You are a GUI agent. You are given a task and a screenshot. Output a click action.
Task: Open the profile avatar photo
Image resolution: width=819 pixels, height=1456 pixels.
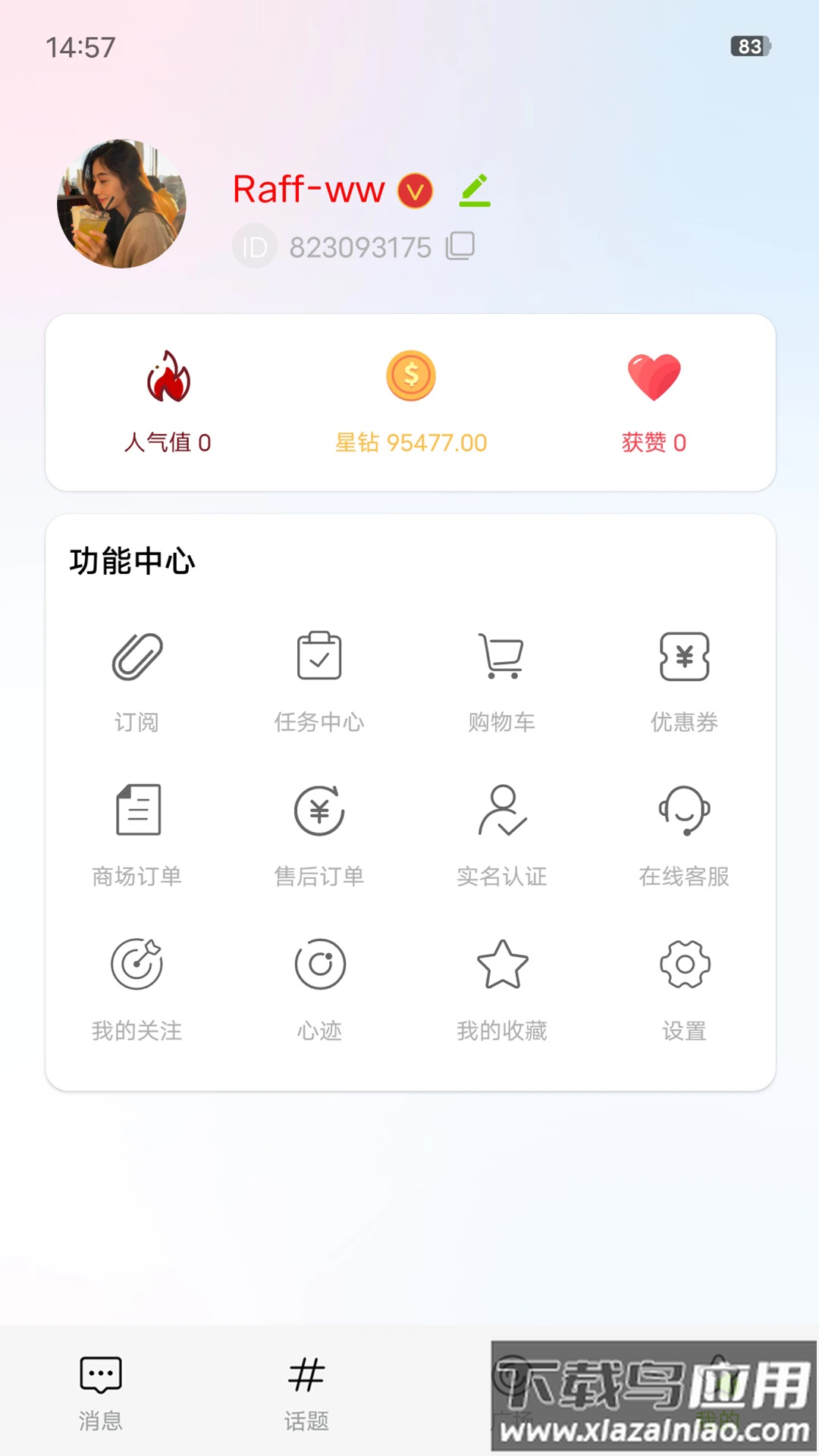pyautogui.click(x=121, y=206)
